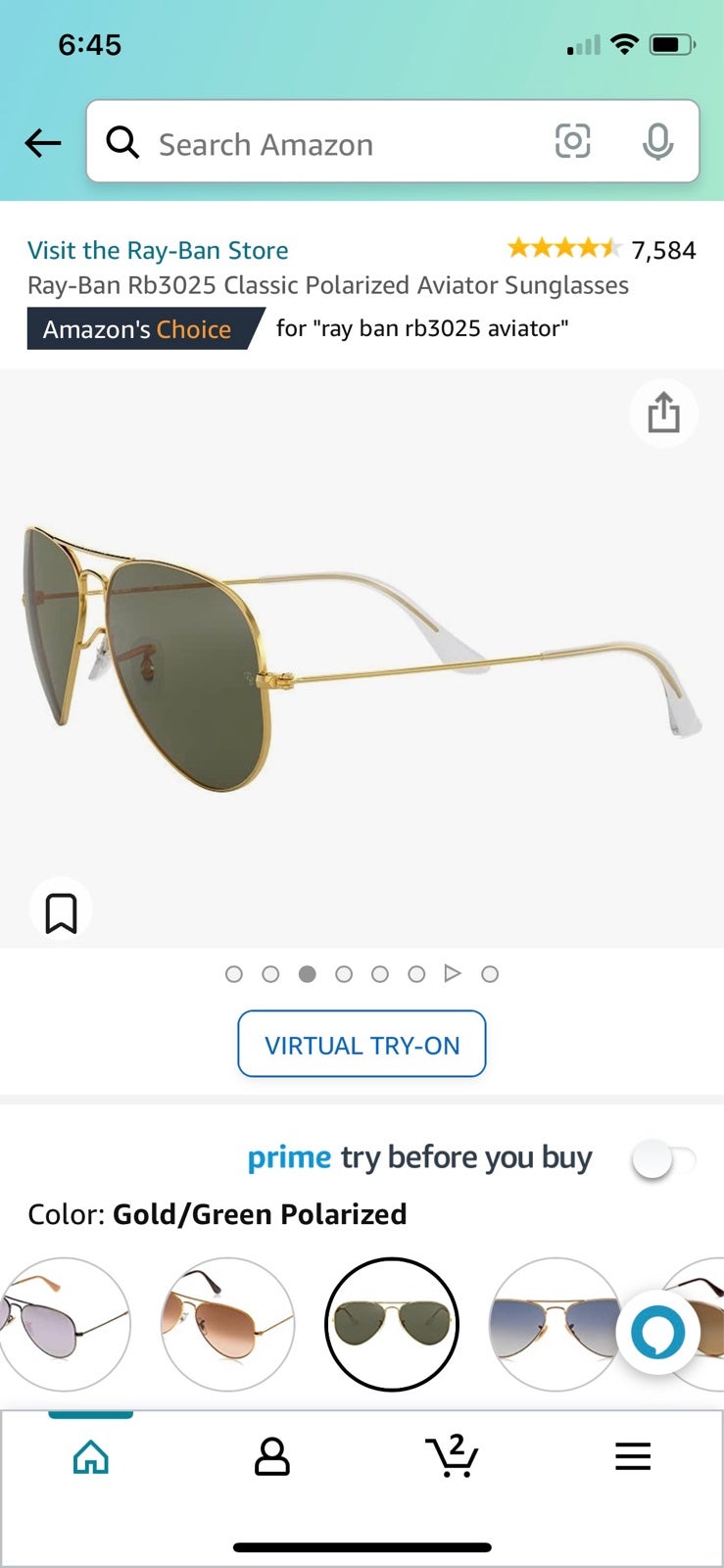This screenshot has width=724, height=1568.
Task: Tap VIRTUAL TRY-ON
Action: (362, 1044)
